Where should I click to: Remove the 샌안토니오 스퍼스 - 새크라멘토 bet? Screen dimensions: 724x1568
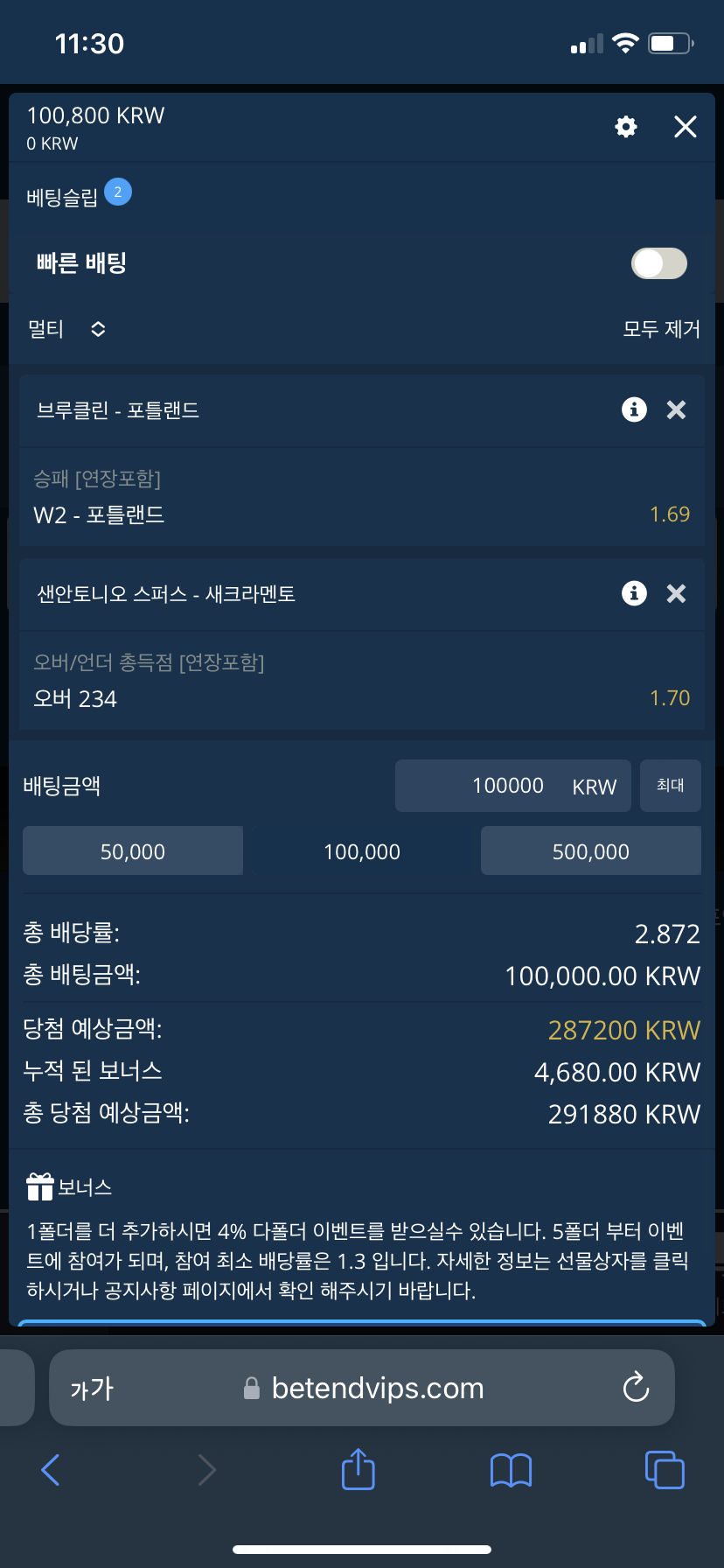coord(676,593)
